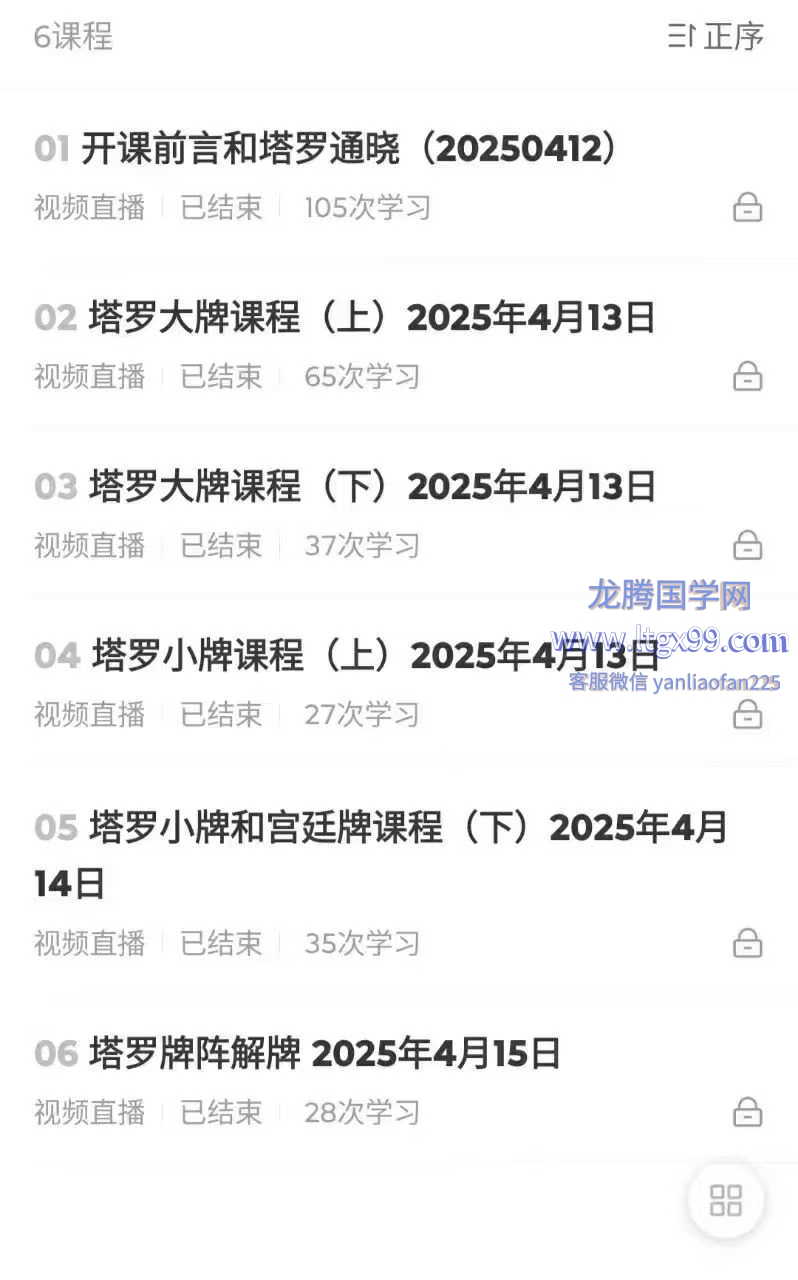This screenshot has width=798, height=1280.
Task: Tap the floating grid menu button
Action: (x=726, y=1200)
